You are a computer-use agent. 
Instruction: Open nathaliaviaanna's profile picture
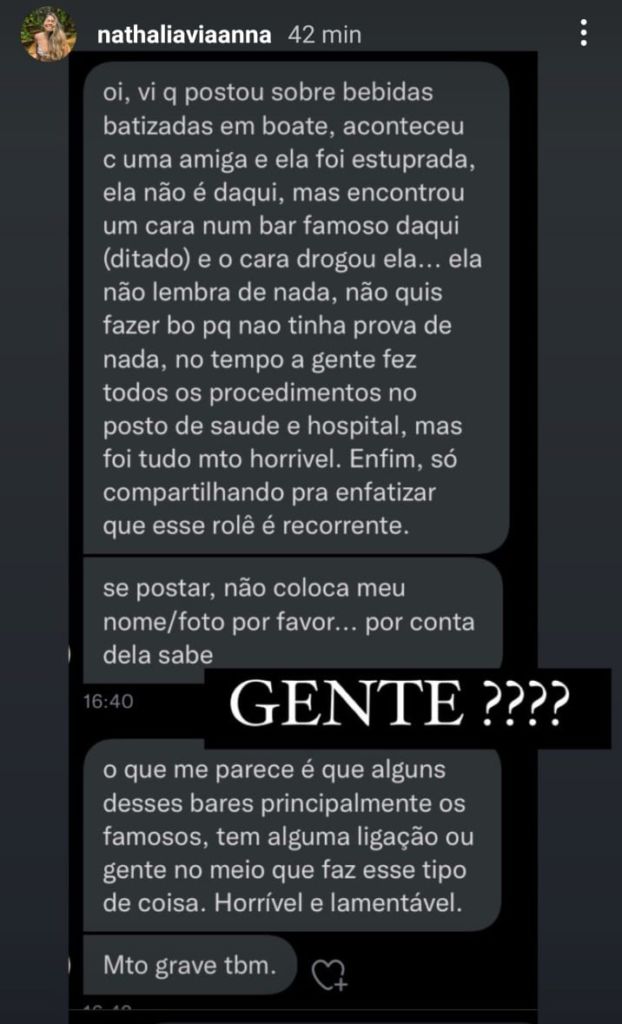tap(48, 35)
